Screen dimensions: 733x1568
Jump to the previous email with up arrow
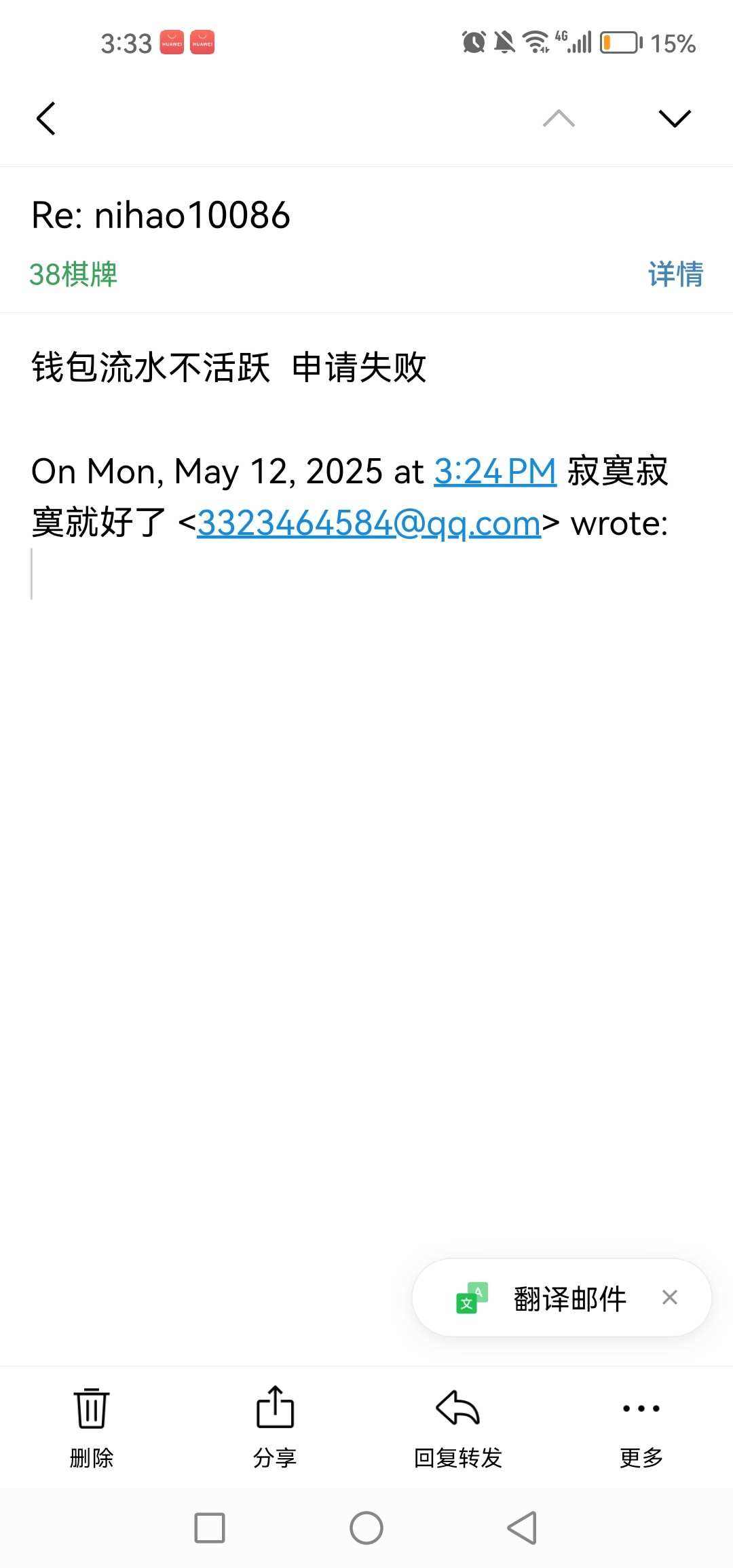point(559,119)
